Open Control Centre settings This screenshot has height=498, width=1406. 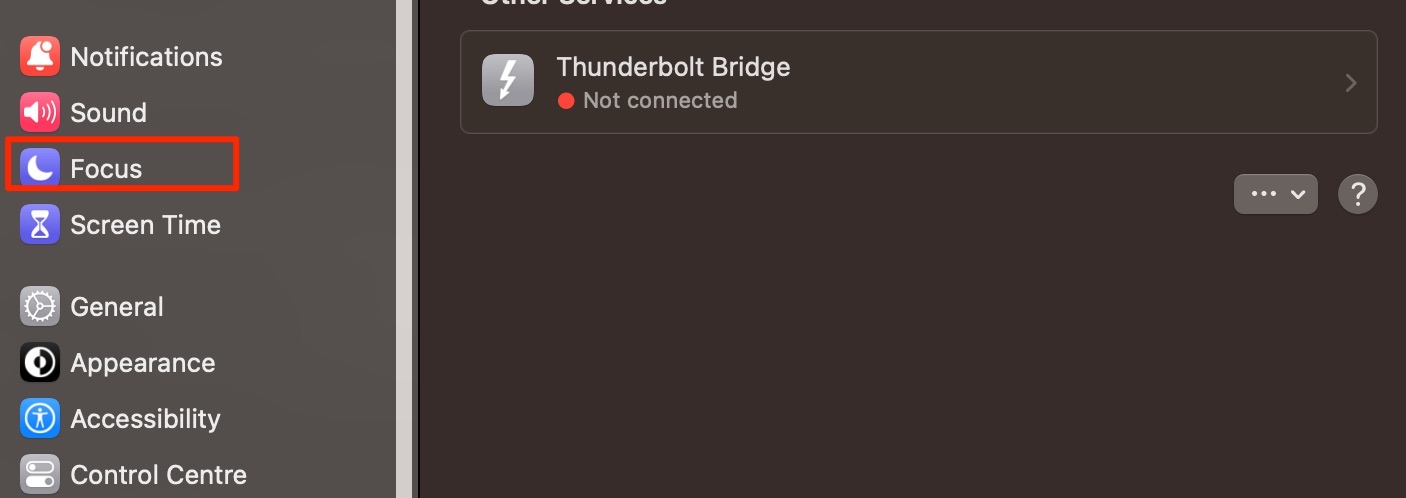tap(158, 474)
